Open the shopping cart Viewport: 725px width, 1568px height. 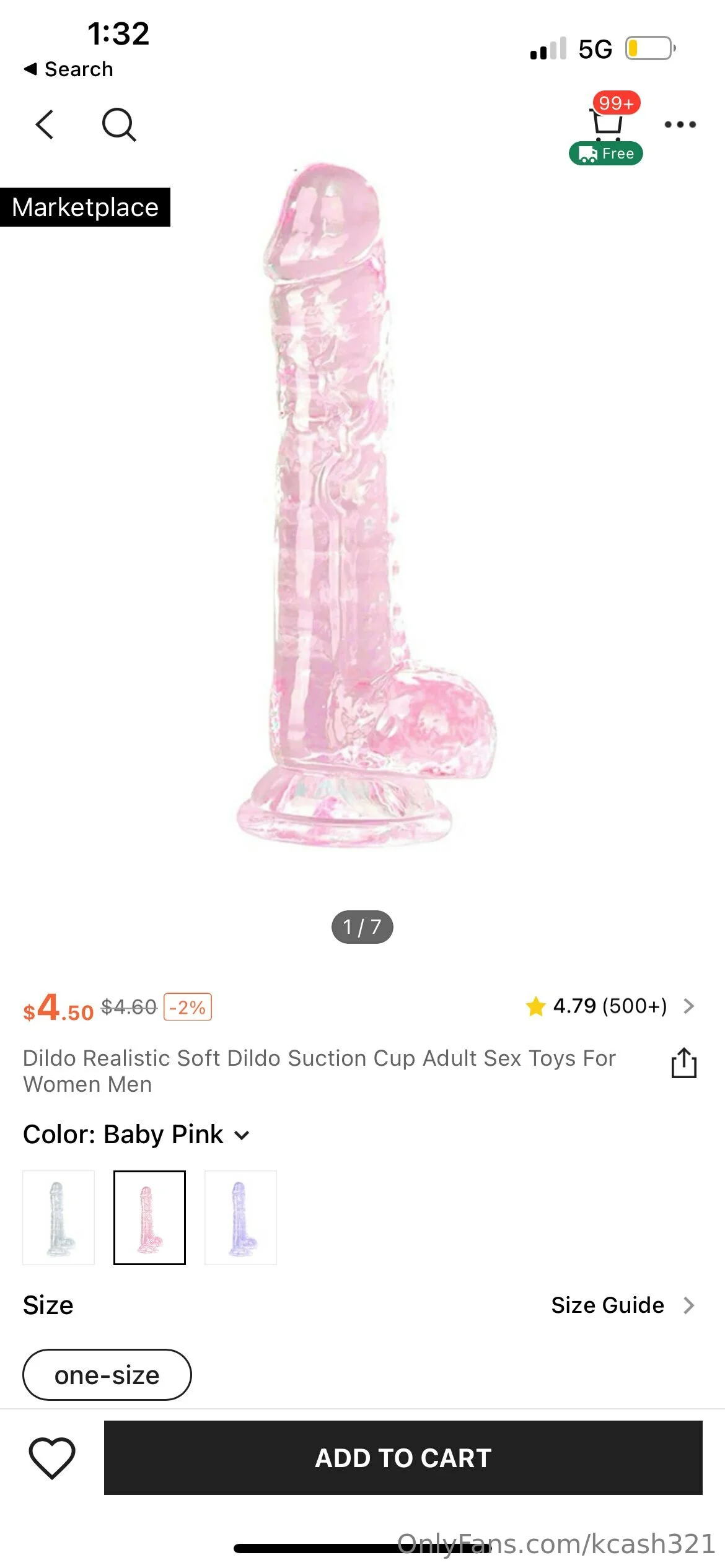point(607,122)
